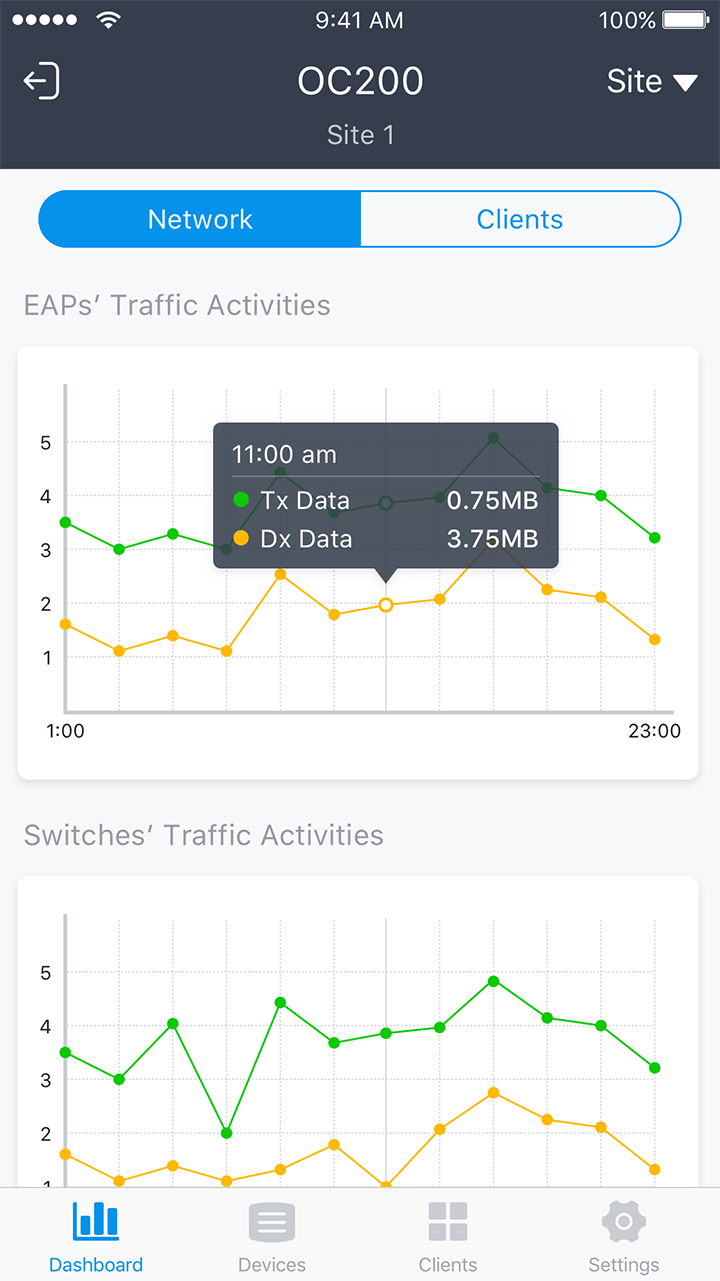This screenshot has width=720, height=1281.
Task: Open the Clients tab in bottom bar
Action: 448,1236
